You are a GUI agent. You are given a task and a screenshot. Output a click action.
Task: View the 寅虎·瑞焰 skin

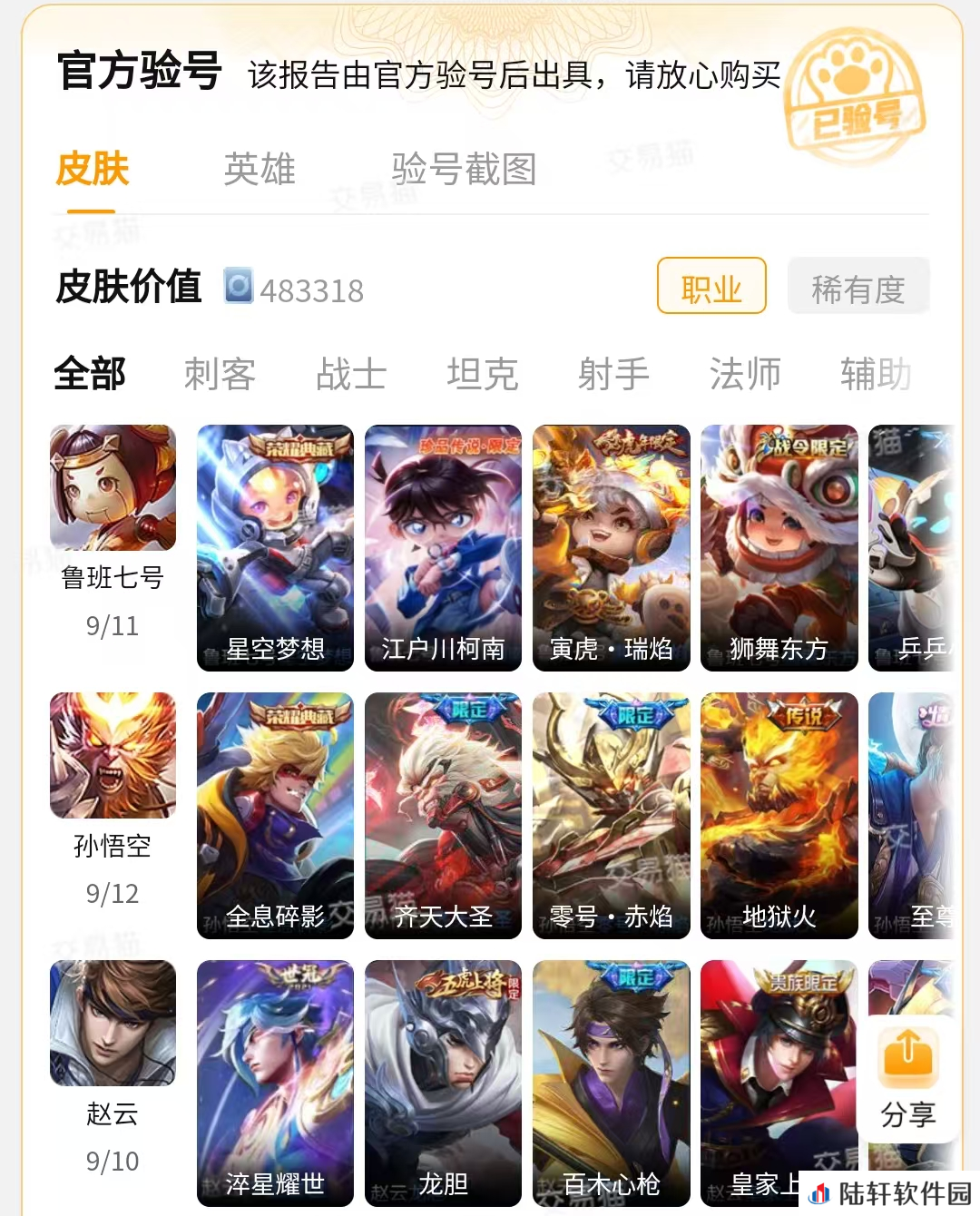(611, 547)
